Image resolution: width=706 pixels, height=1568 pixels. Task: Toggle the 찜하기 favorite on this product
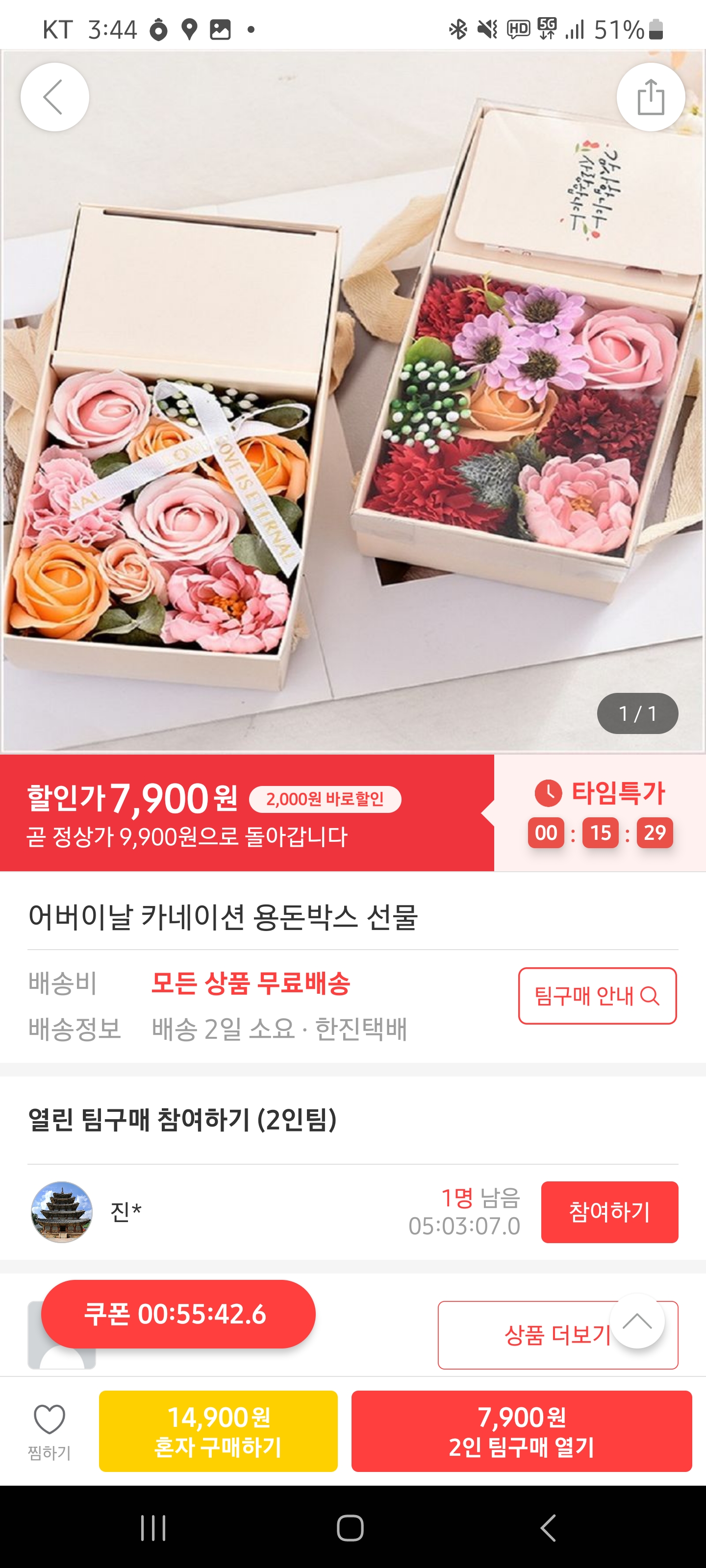tap(49, 1428)
